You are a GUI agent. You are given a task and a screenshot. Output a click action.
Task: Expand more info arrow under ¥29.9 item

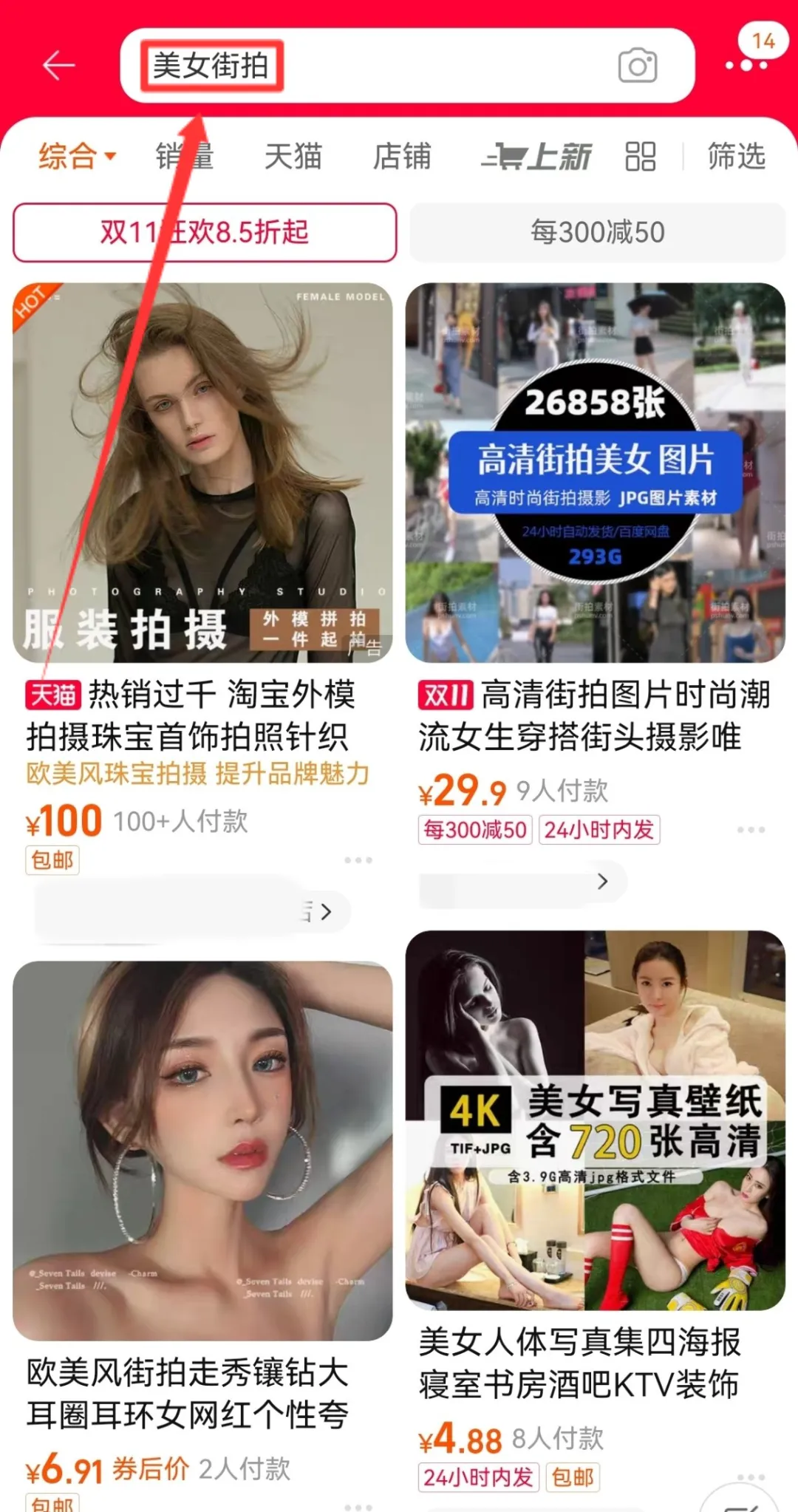[602, 882]
